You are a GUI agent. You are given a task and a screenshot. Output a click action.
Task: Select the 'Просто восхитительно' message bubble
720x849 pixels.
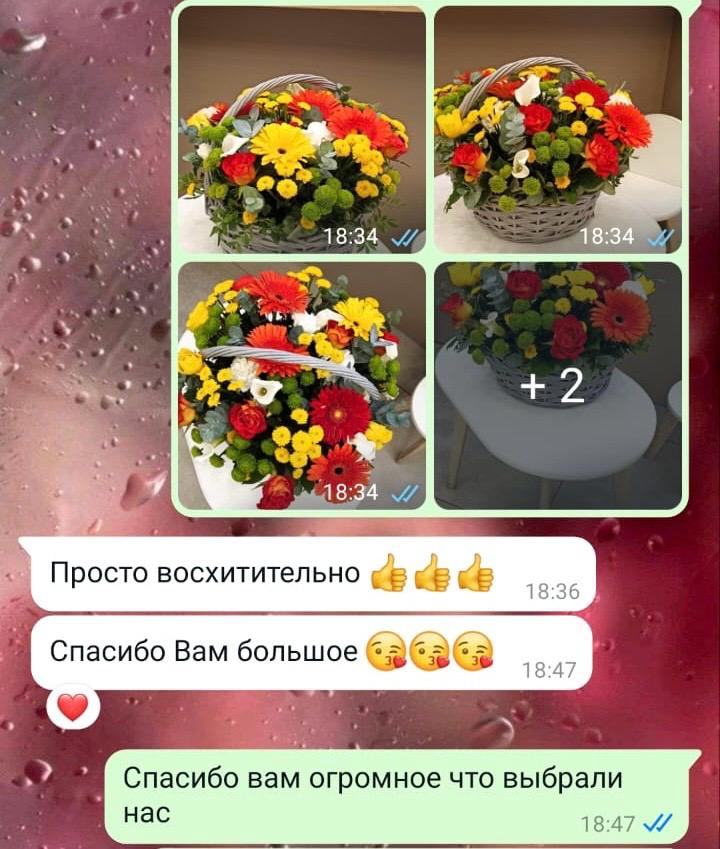tap(200, 571)
